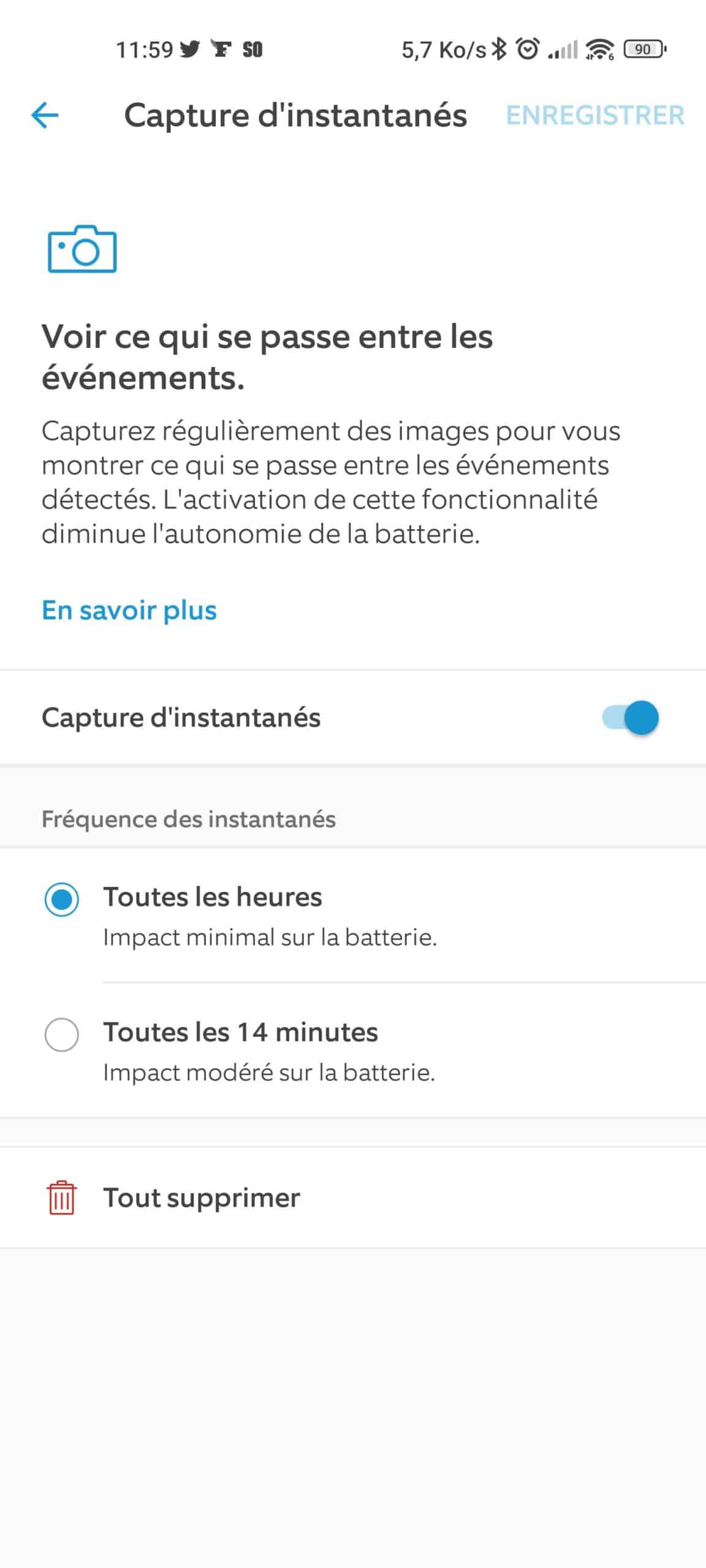
Task: Select Toutes les heures frequency
Action: 353,915
